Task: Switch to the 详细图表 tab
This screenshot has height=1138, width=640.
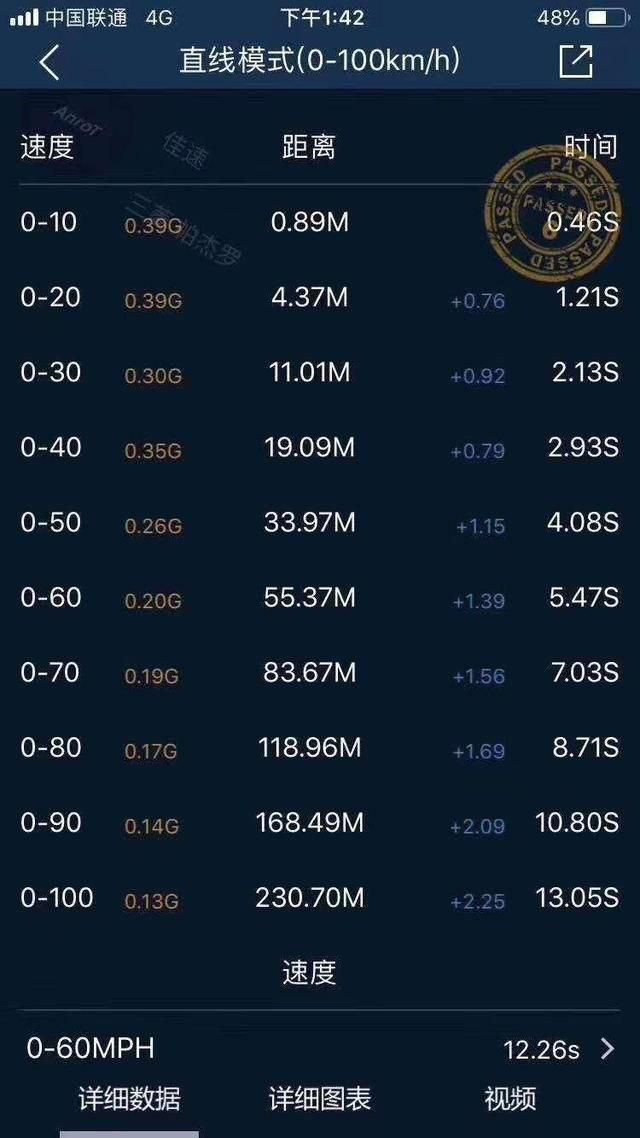Action: (320, 1100)
